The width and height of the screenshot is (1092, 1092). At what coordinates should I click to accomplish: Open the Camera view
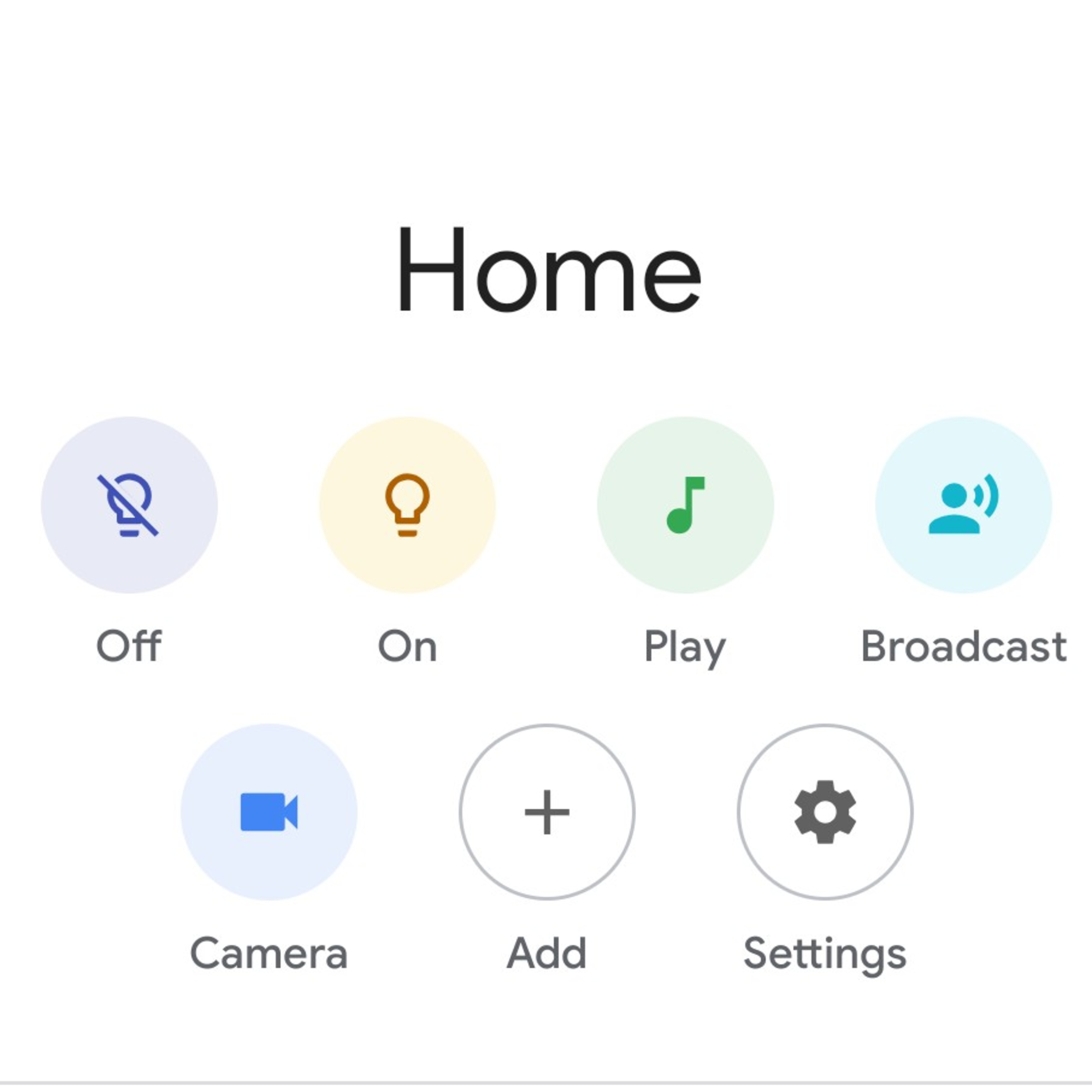click(x=269, y=812)
